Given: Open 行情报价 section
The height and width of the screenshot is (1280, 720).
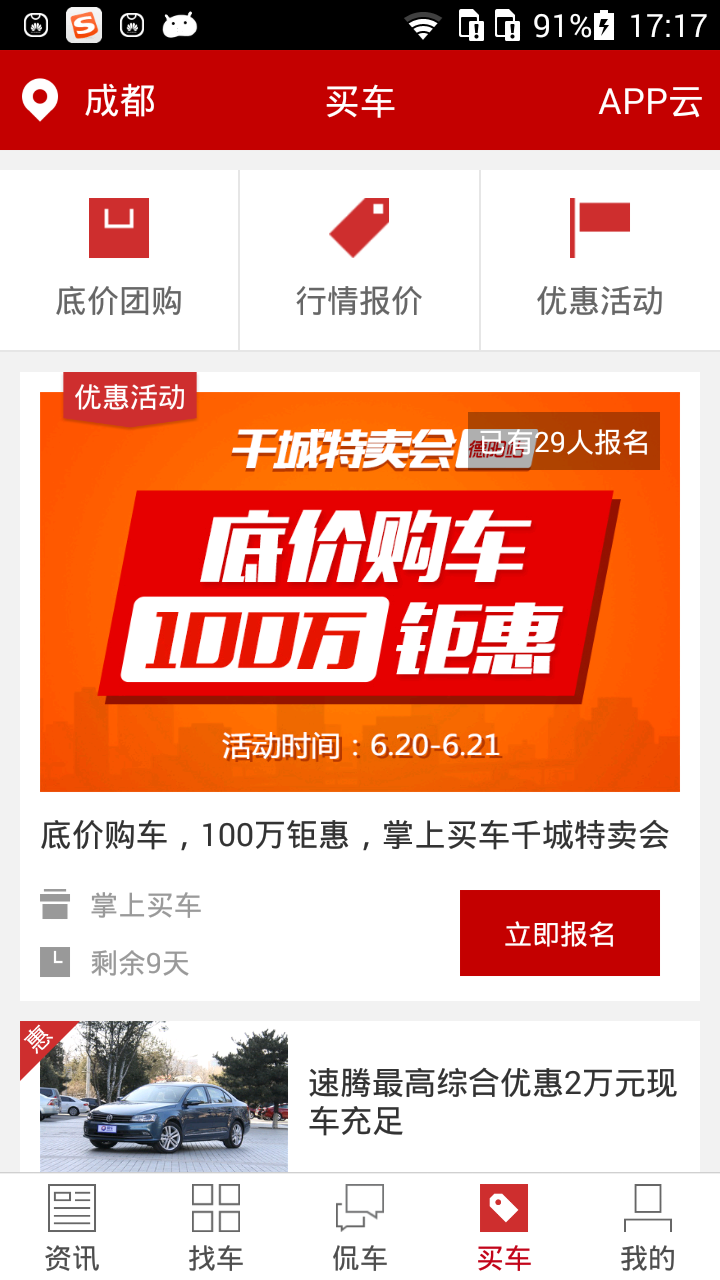Looking at the screenshot, I should click(359, 260).
